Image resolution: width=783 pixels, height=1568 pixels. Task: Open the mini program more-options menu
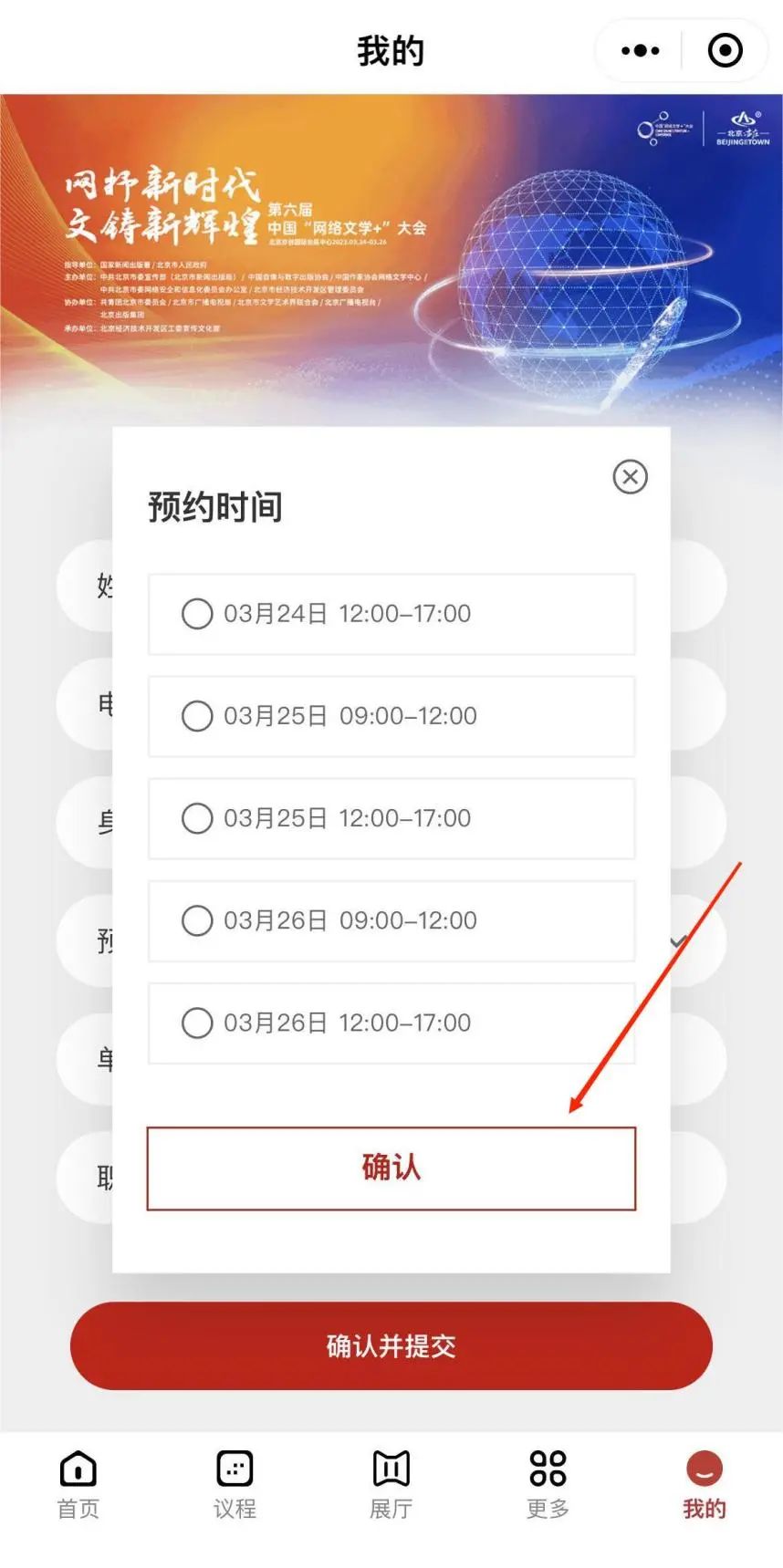coord(640,51)
